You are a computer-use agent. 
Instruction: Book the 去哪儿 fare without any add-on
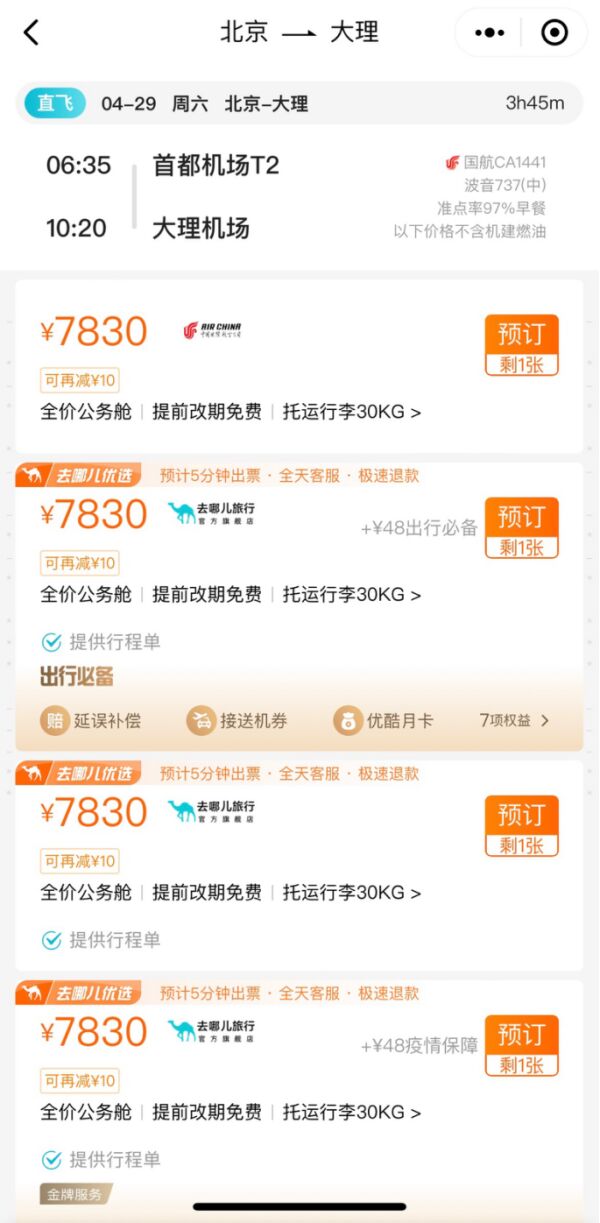[x=521, y=826]
